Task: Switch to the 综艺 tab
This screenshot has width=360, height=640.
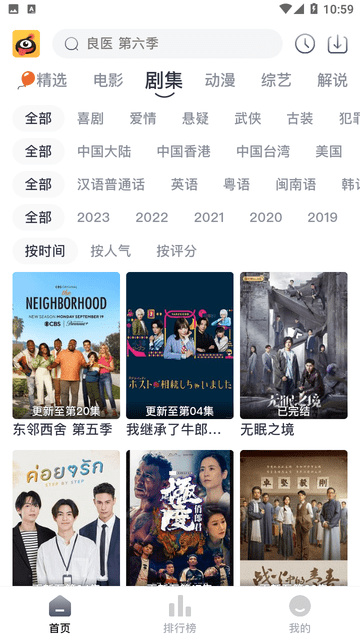Action: (x=276, y=80)
